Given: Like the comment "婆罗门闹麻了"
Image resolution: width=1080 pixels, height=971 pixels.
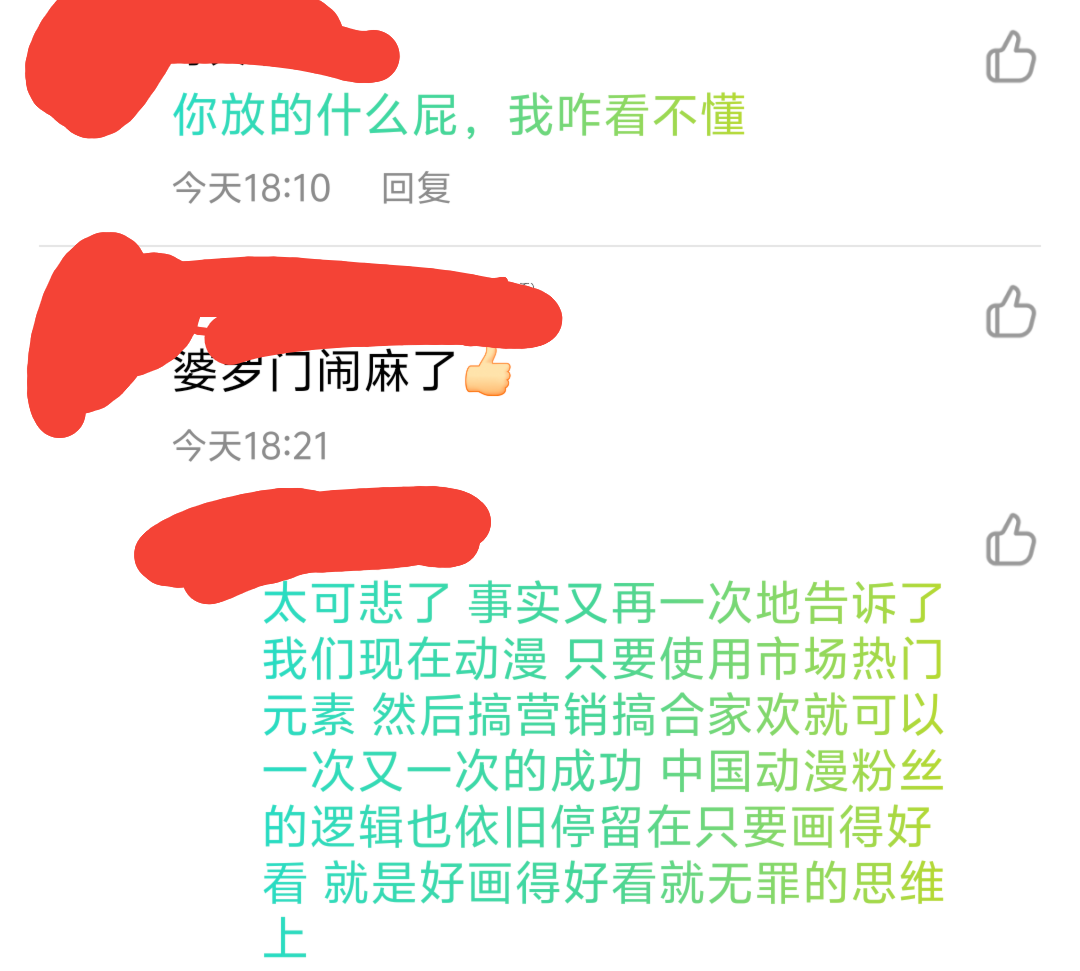Looking at the screenshot, I should coord(1011,312).
